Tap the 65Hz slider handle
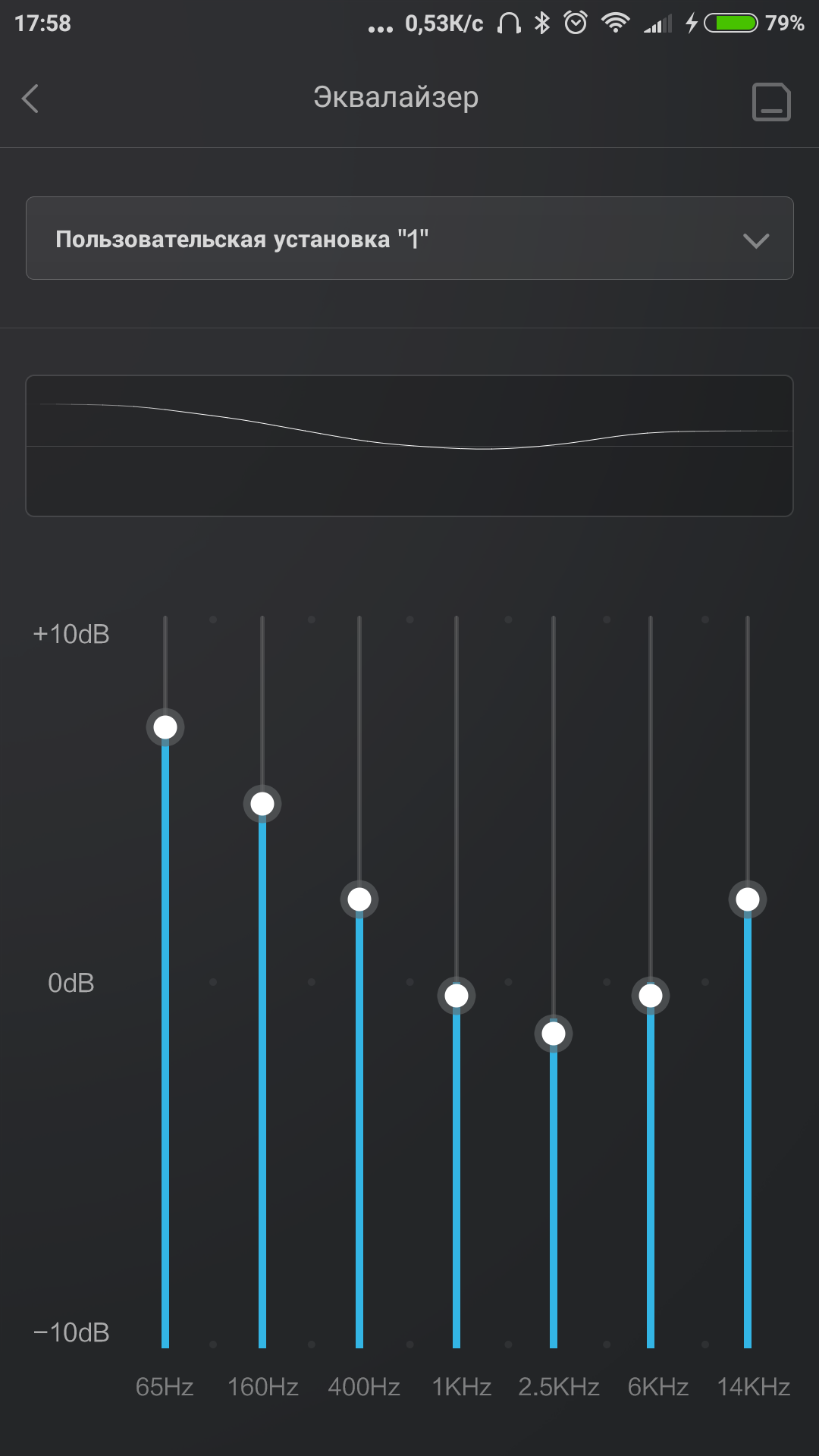819x1456 pixels. point(165,727)
